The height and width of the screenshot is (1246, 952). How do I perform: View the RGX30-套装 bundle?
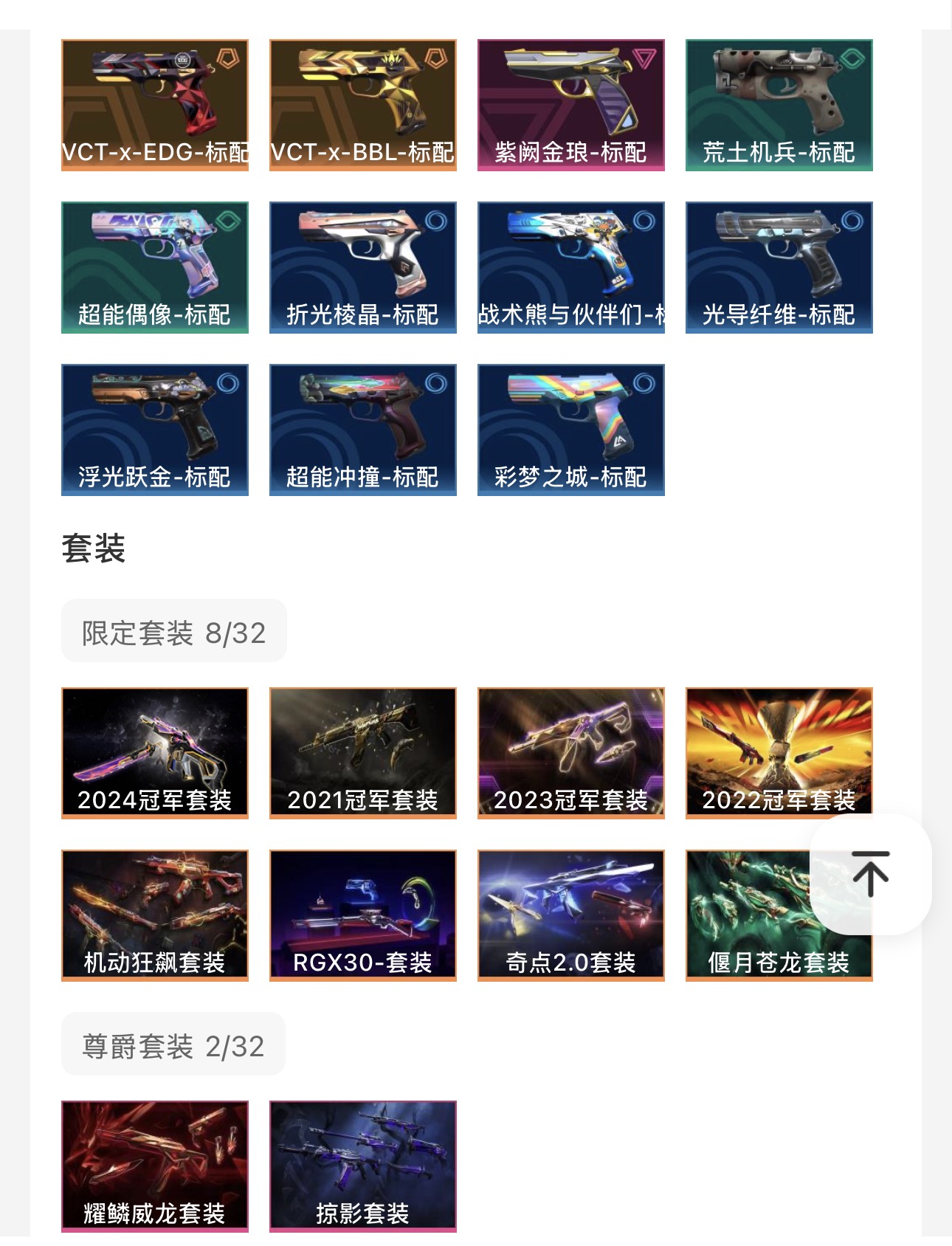pyautogui.click(x=363, y=915)
